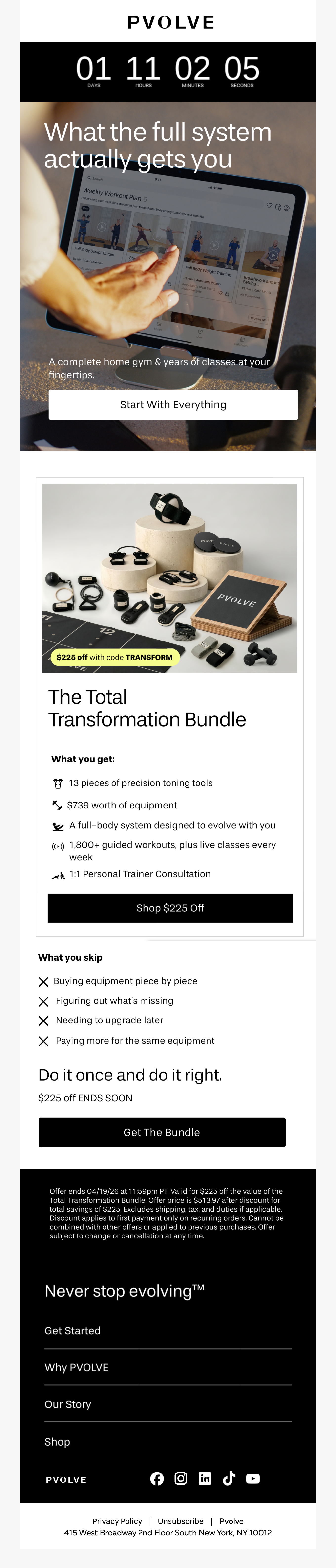Visit the PVOLVE TikTok profile
336x1568 pixels.
229,1478
